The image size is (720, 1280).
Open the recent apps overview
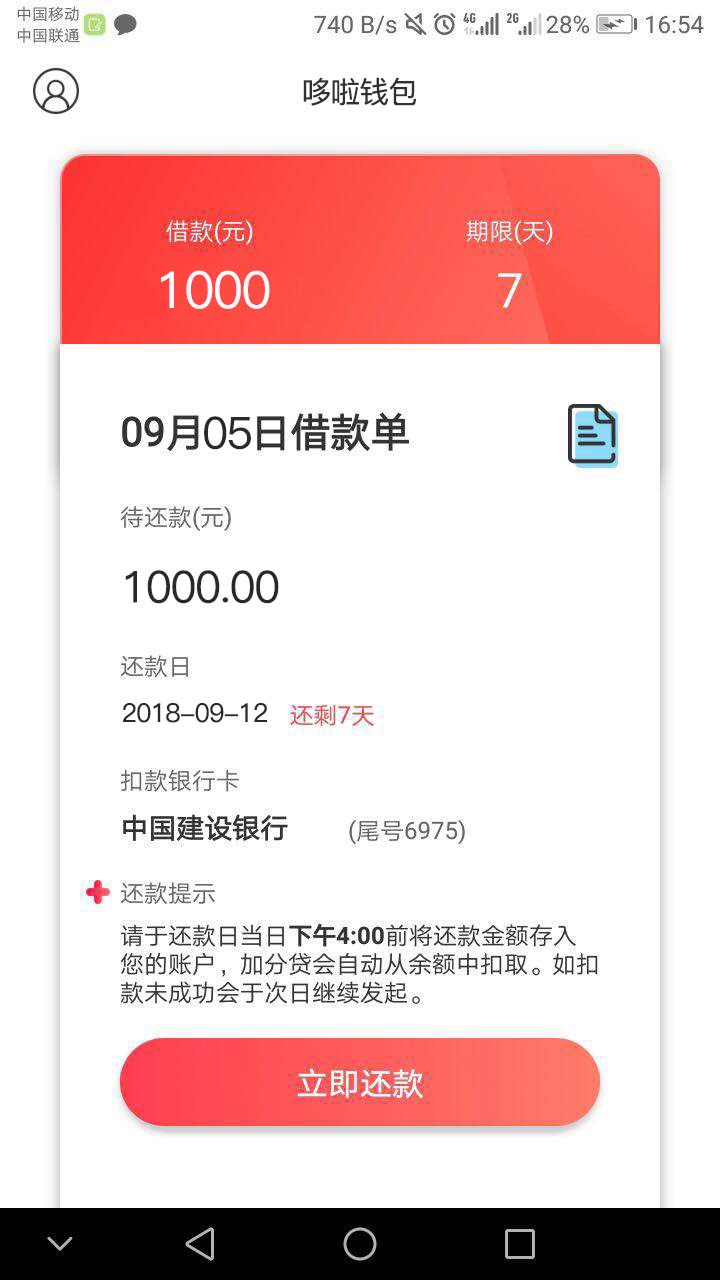pyautogui.click(x=520, y=1244)
